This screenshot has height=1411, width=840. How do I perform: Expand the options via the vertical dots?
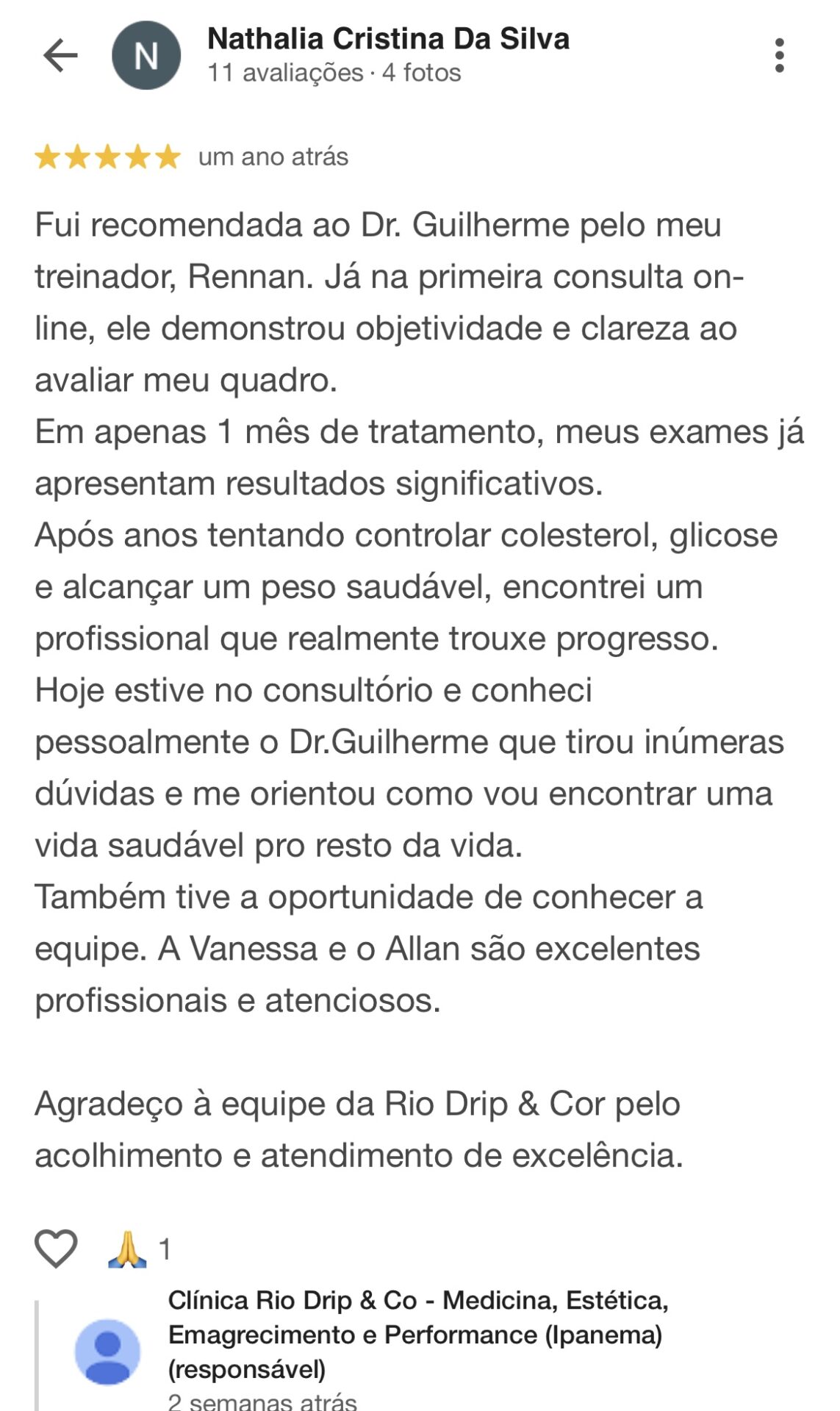[780, 53]
